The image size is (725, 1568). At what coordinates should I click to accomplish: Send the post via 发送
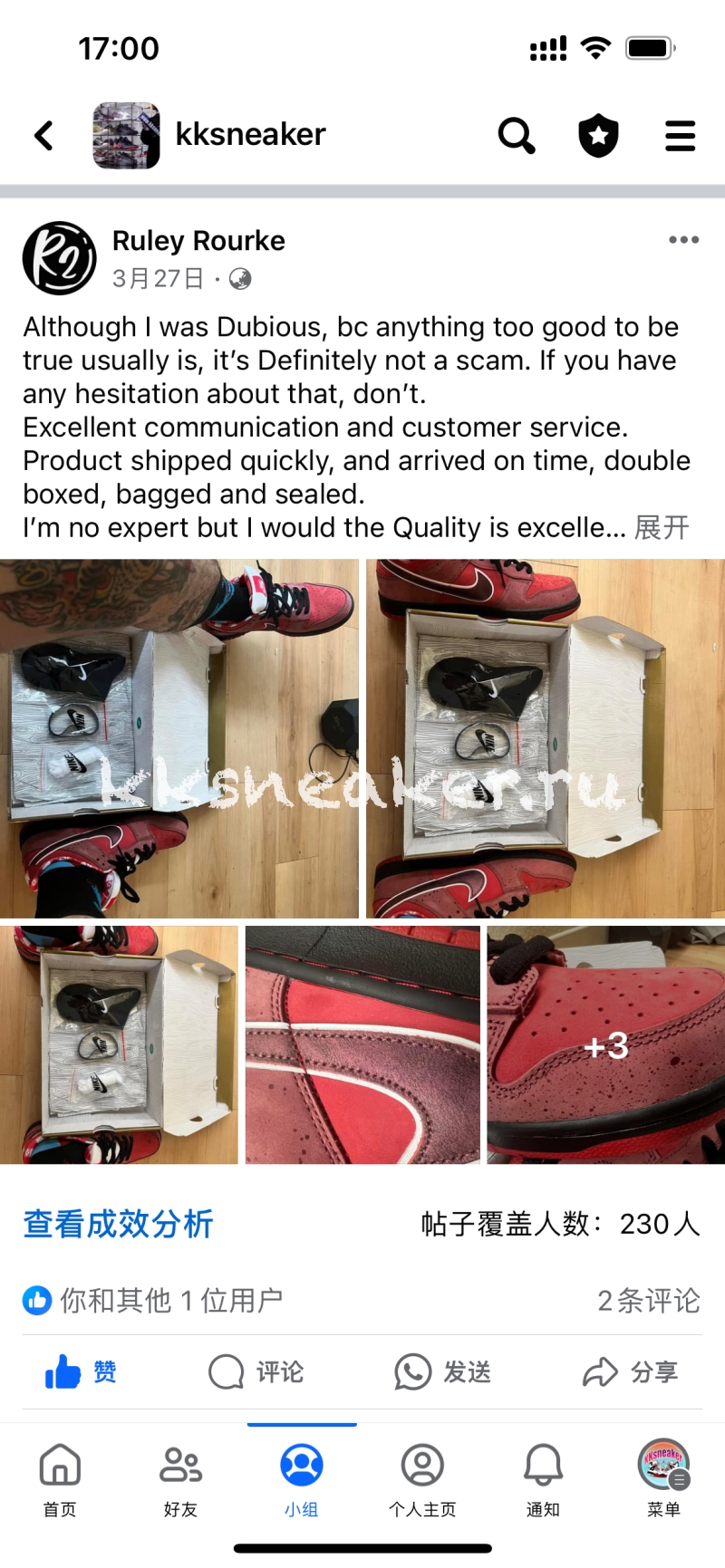[443, 1371]
